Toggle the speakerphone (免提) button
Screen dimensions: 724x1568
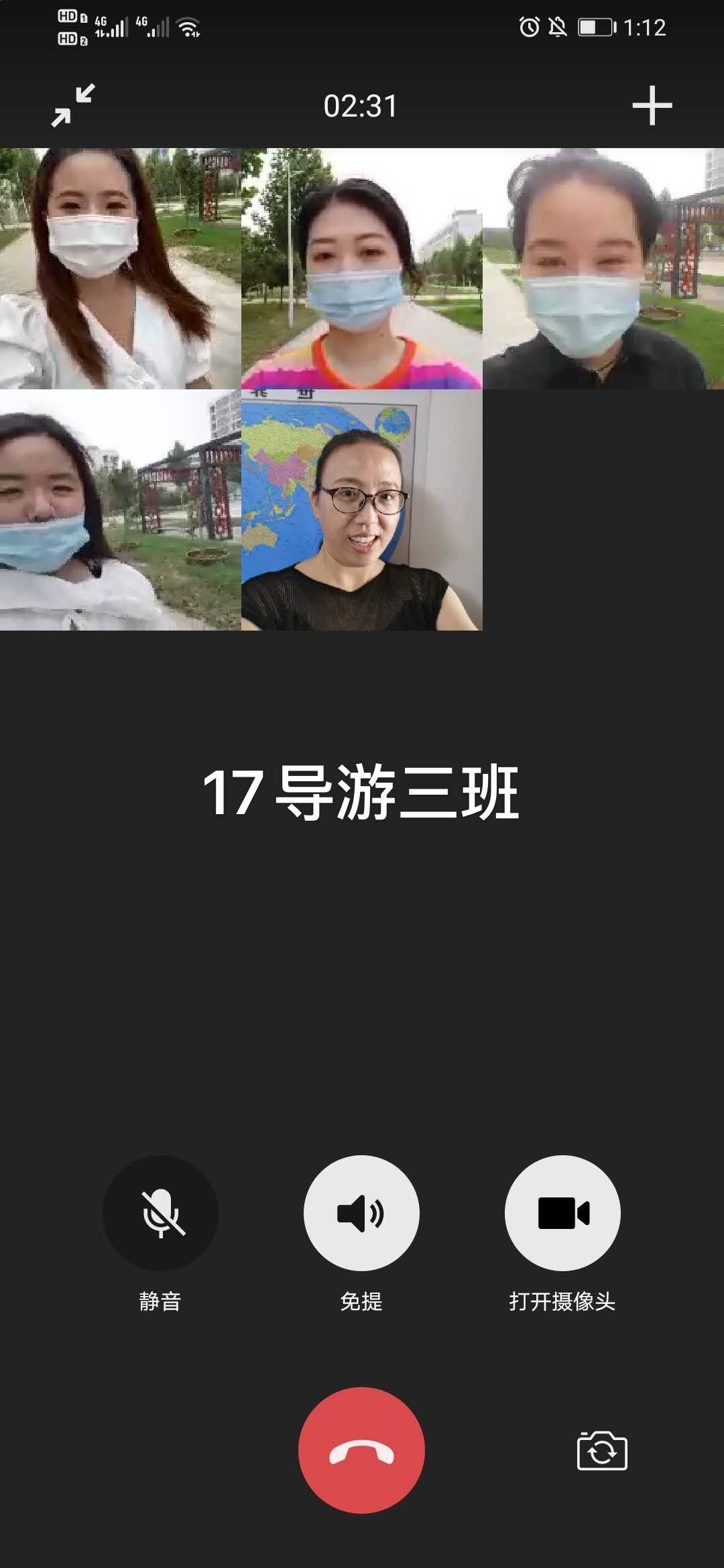[x=361, y=1213]
